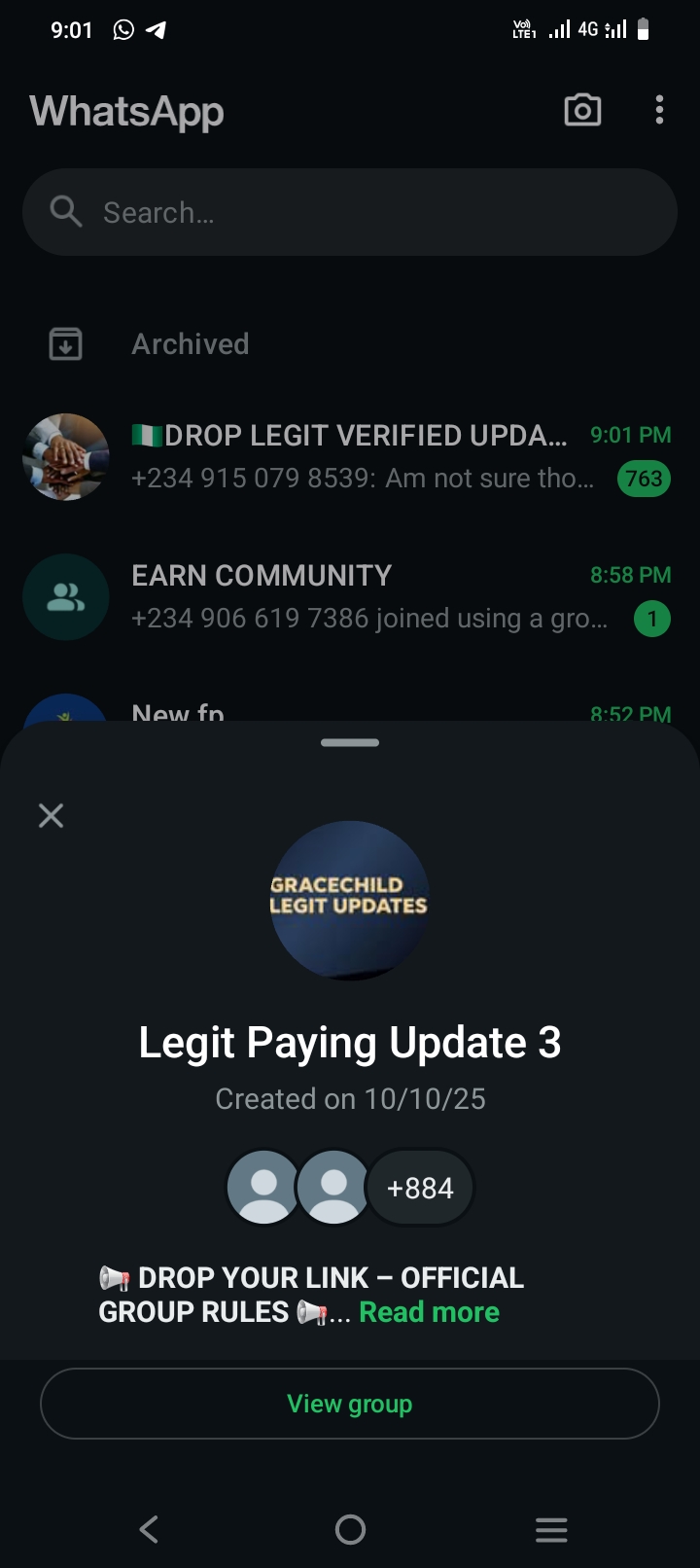Go back with system back button
This screenshot has height=1568, width=700.
tap(149, 1530)
